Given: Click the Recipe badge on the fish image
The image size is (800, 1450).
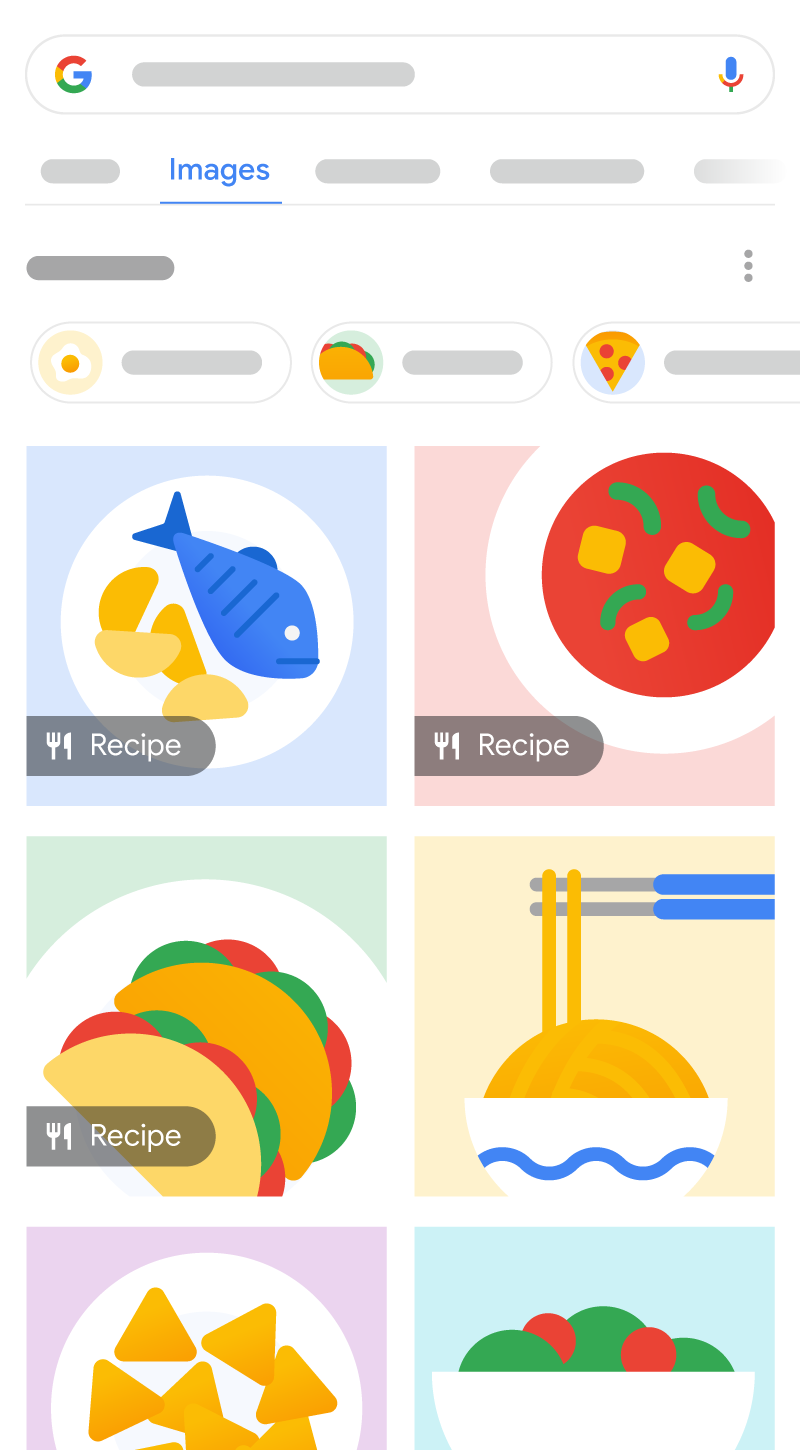Looking at the screenshot, I should 121,744.
